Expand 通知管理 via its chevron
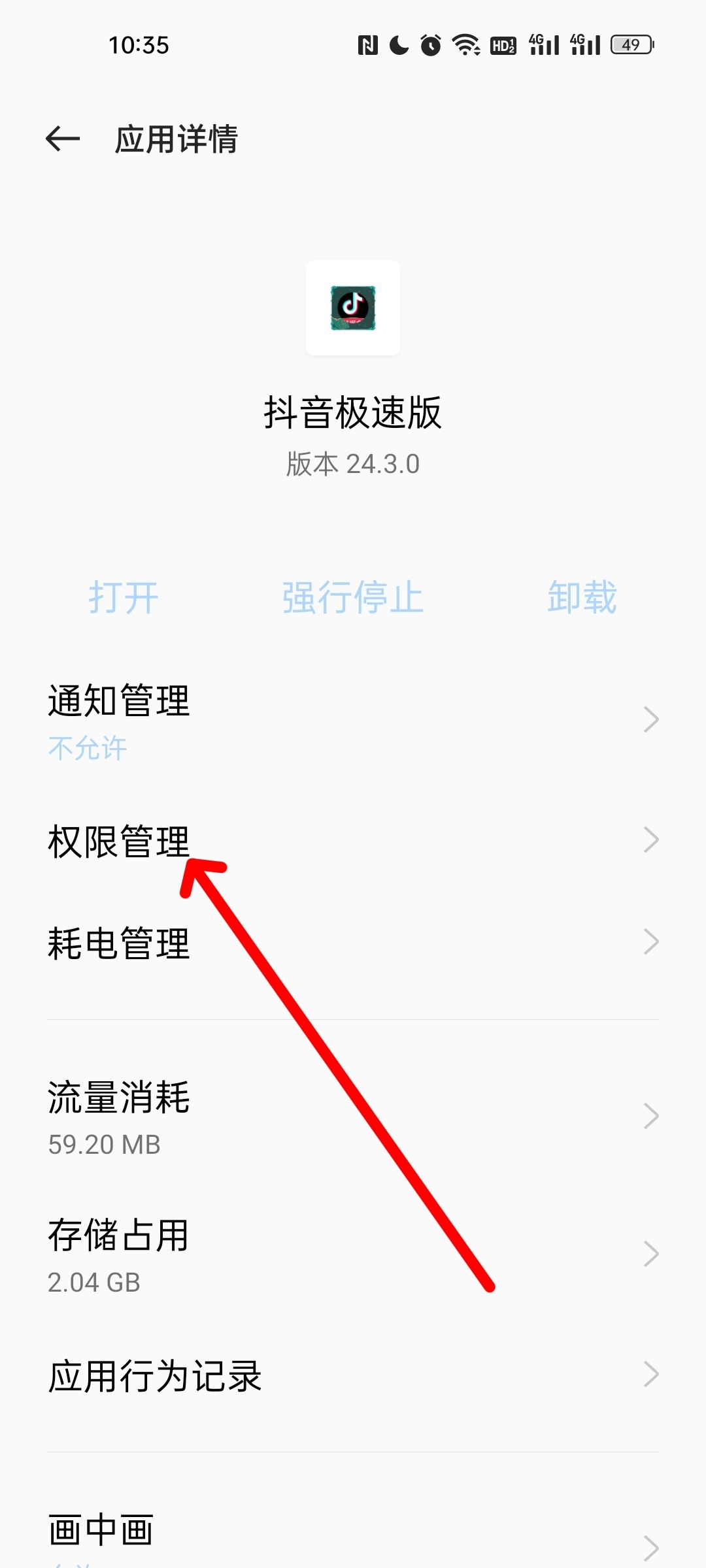Image resolution: width=706 pixels, height=1568 pixels. coord(652,719)
